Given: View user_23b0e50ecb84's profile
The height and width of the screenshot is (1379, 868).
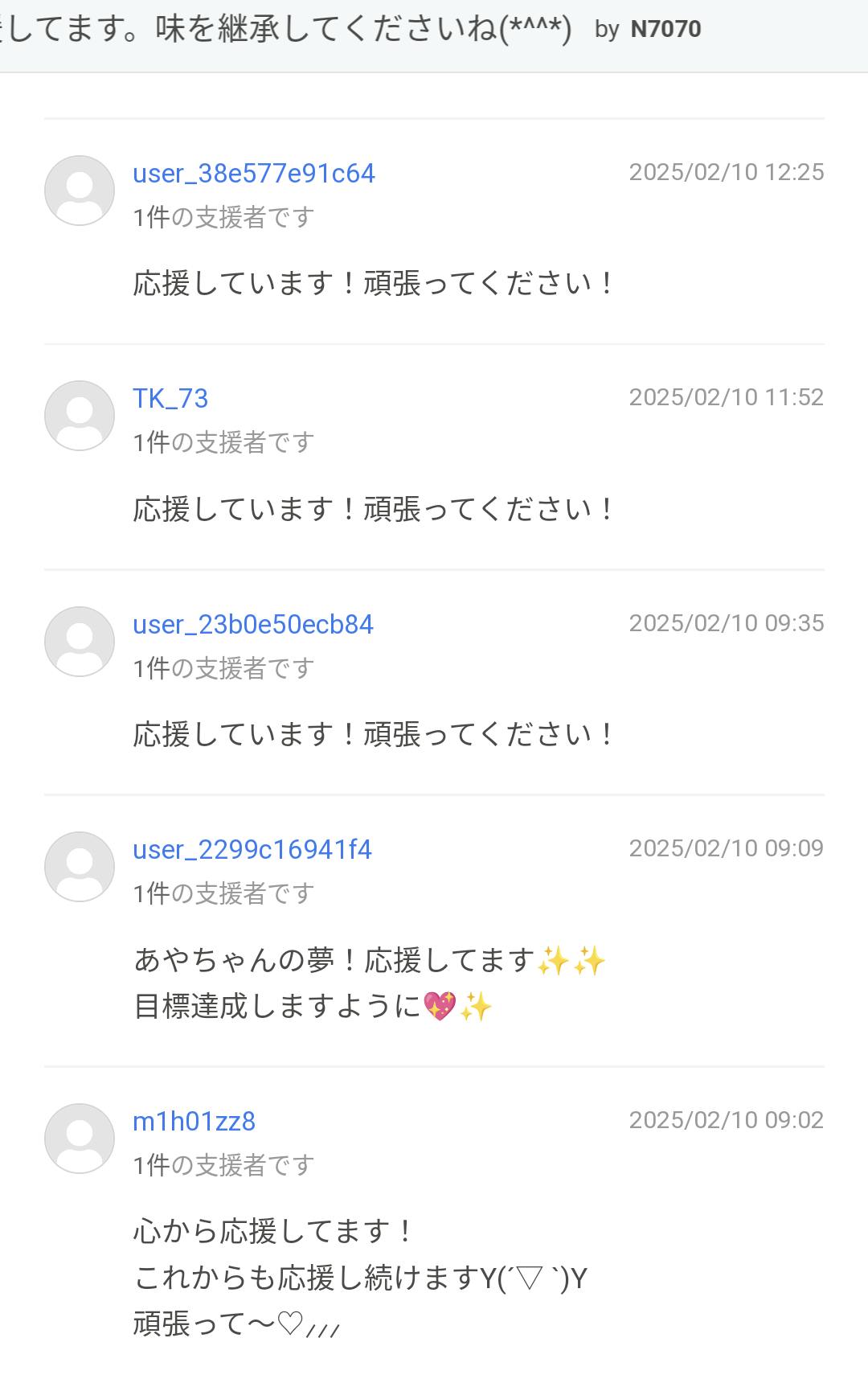Looking at the screenshot, I should tap(252, 625).
